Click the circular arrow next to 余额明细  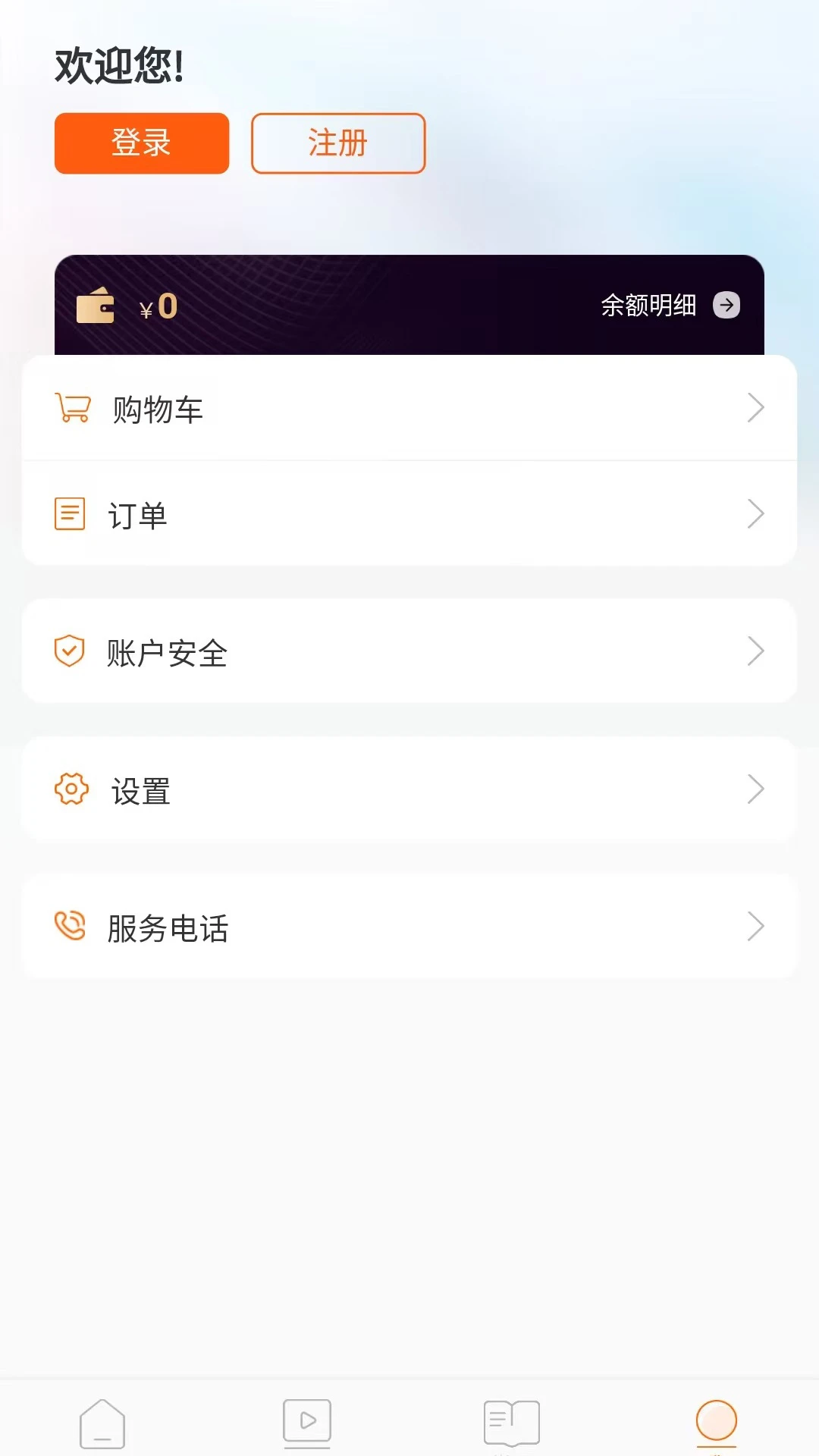pyautogui.click(x=727, y=306)
